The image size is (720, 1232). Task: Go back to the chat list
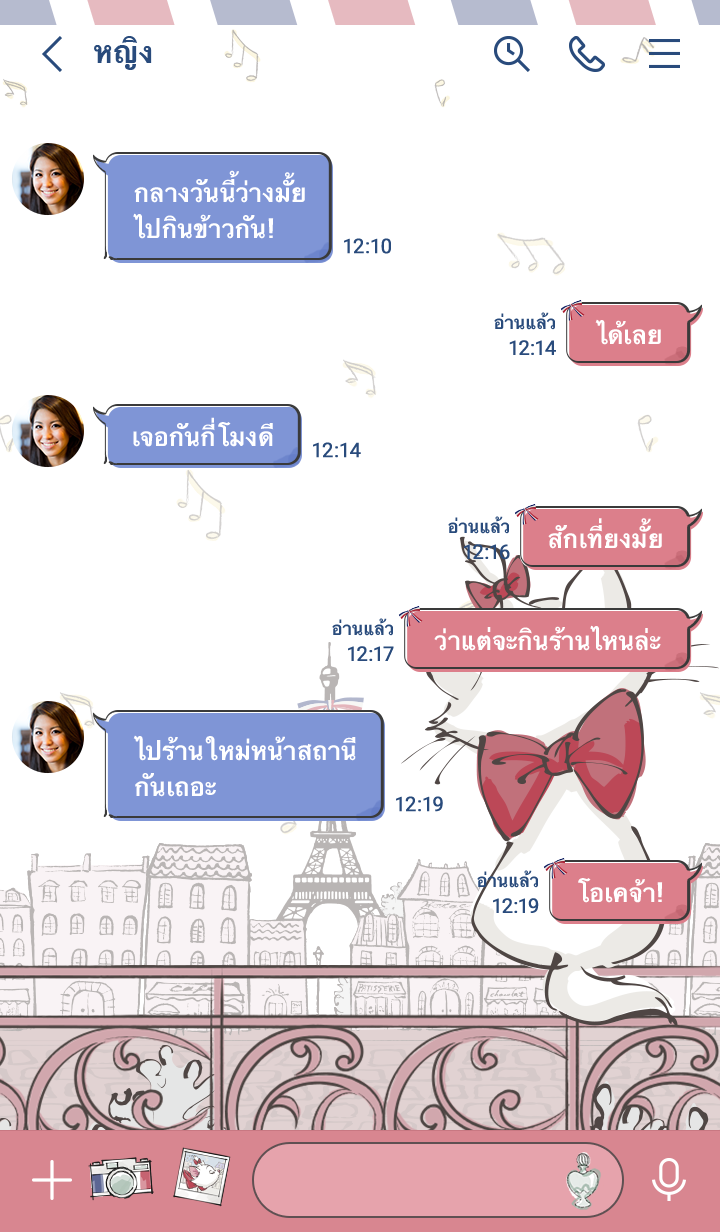click(52, 54)
